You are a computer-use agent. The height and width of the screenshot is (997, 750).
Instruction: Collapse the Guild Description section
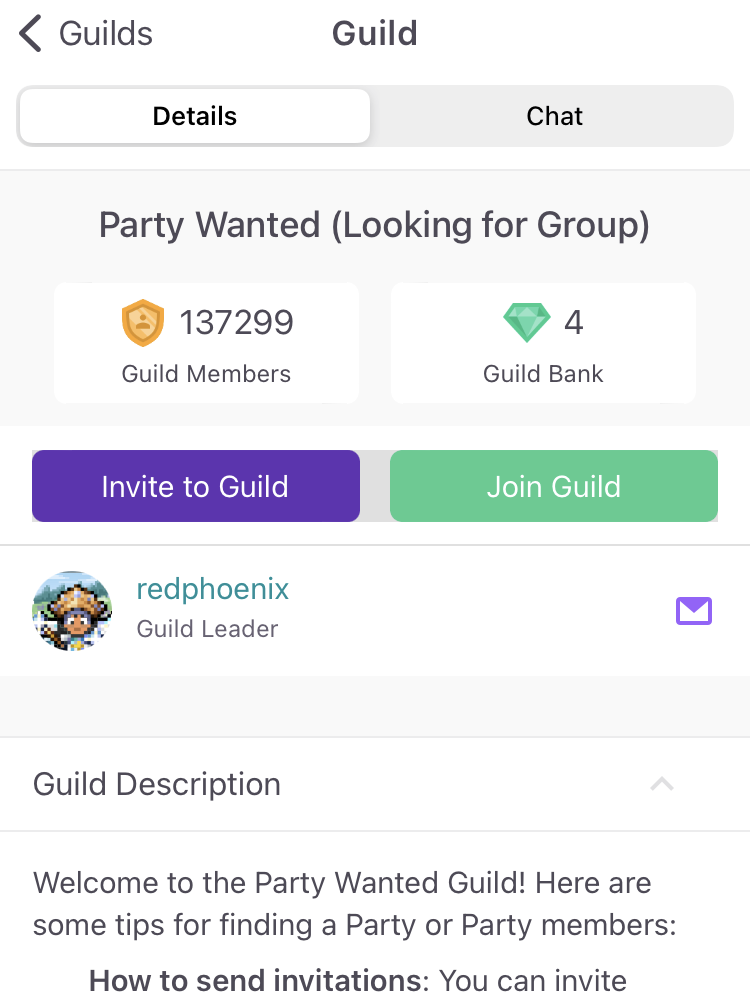coord(661,785)
